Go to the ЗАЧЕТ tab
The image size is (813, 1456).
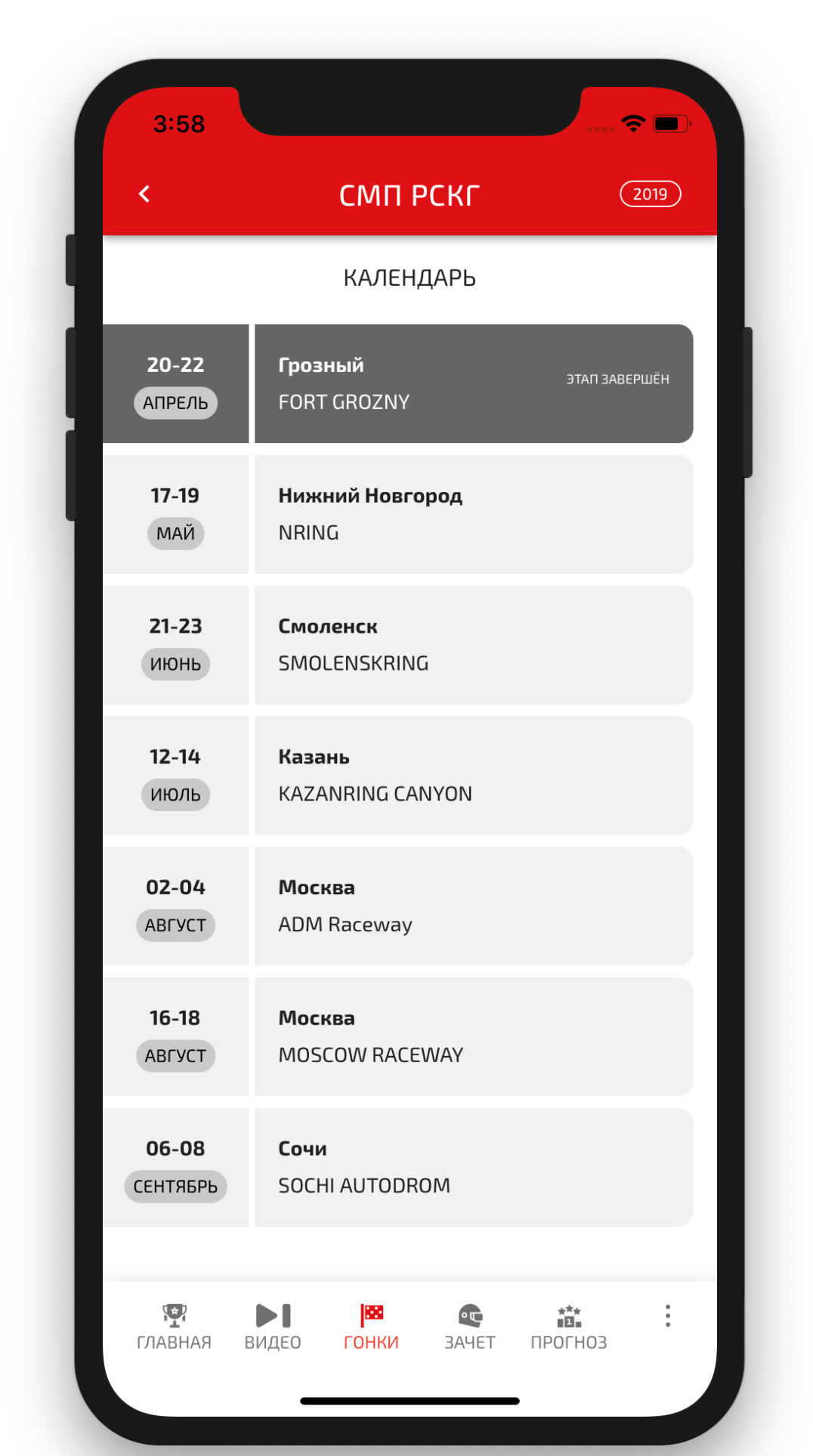pyautogui.click(x=469, y=1326)
